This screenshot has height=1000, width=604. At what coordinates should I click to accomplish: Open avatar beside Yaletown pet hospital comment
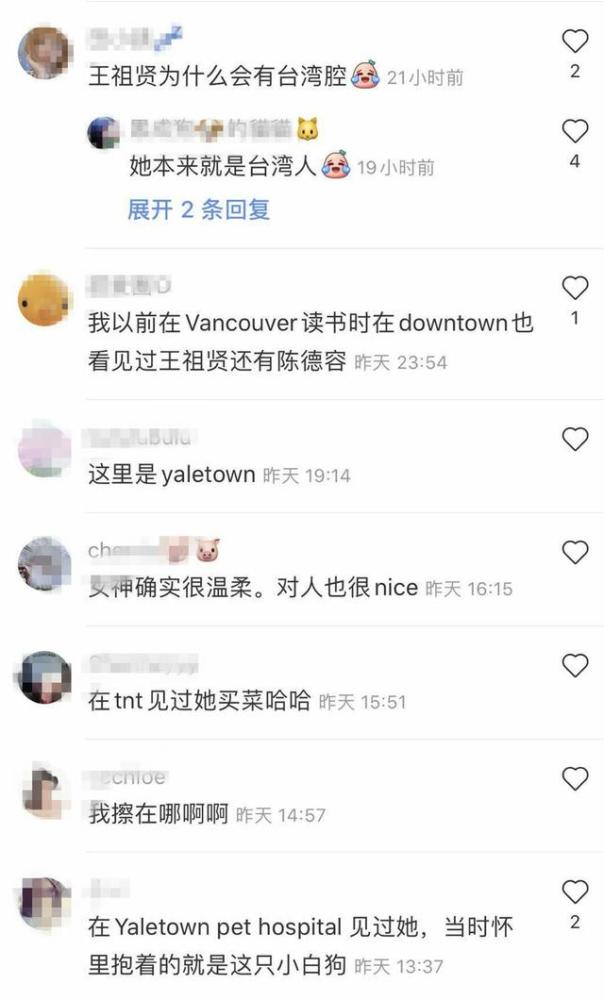[x=45, y=903]
